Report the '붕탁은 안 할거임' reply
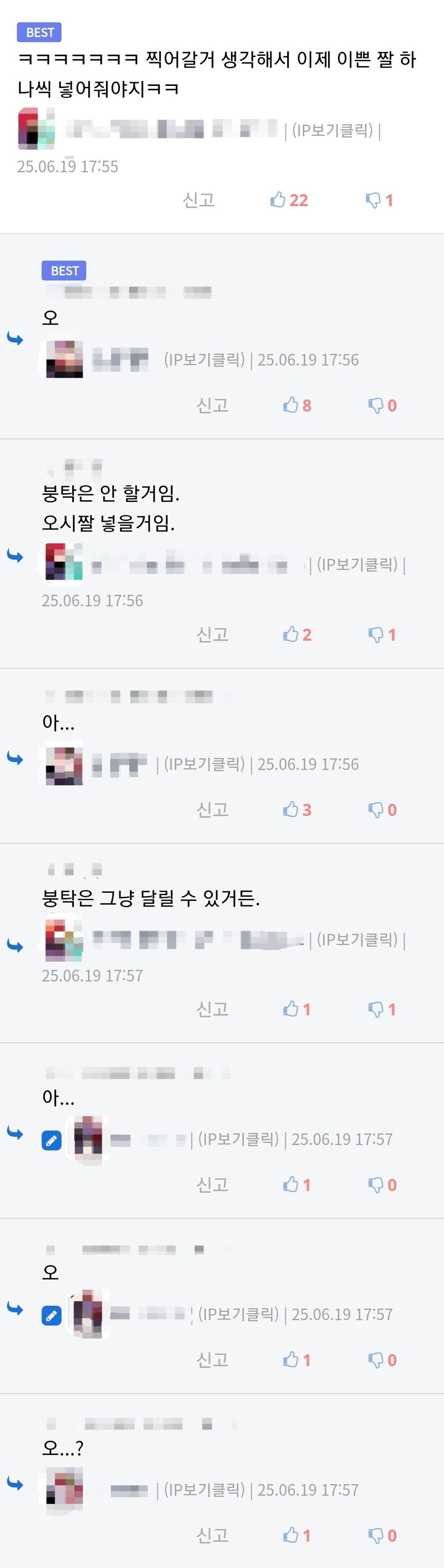 point(212,634)
